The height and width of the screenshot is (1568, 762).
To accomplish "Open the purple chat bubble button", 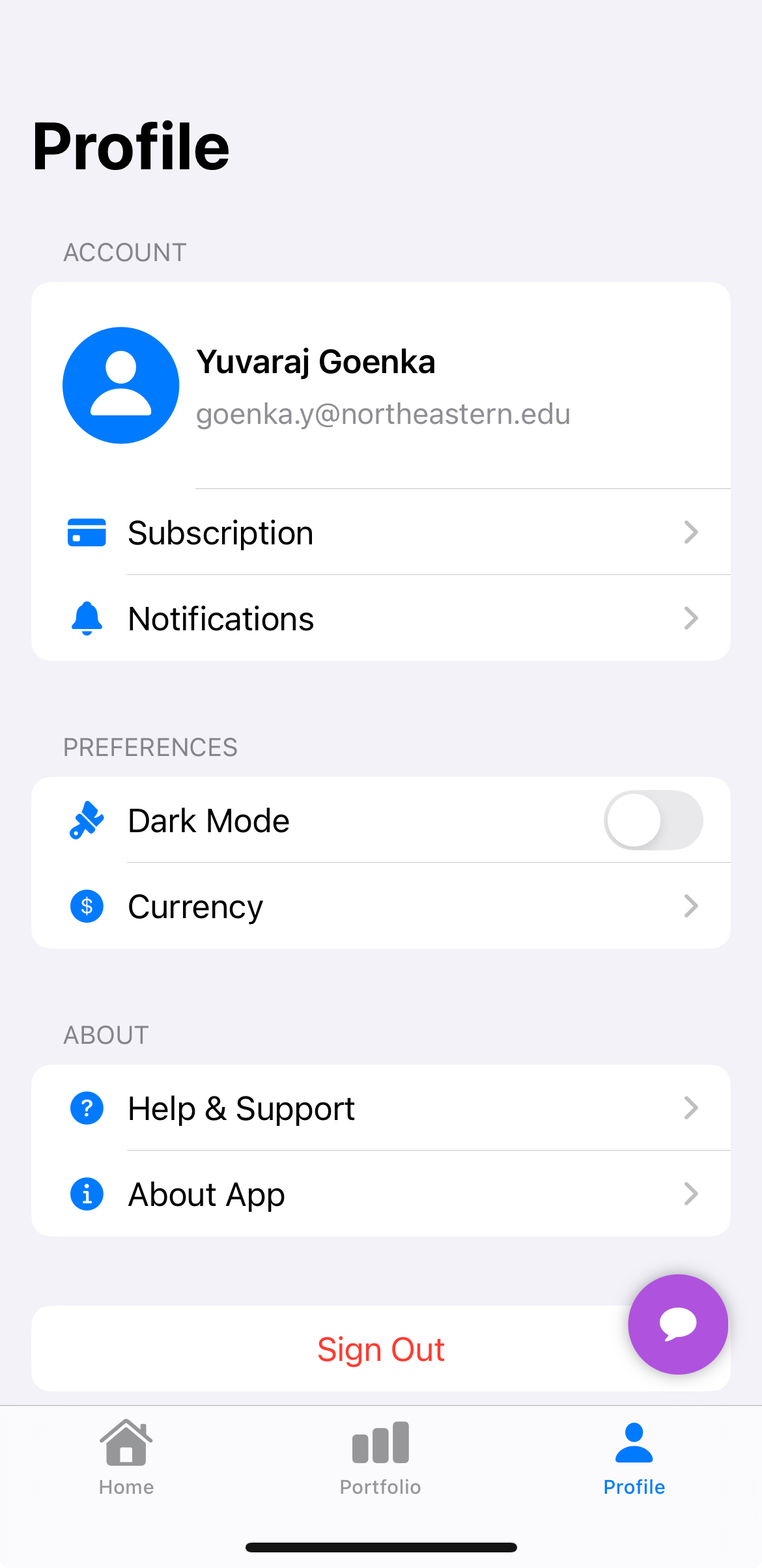I will (677, 1324).
